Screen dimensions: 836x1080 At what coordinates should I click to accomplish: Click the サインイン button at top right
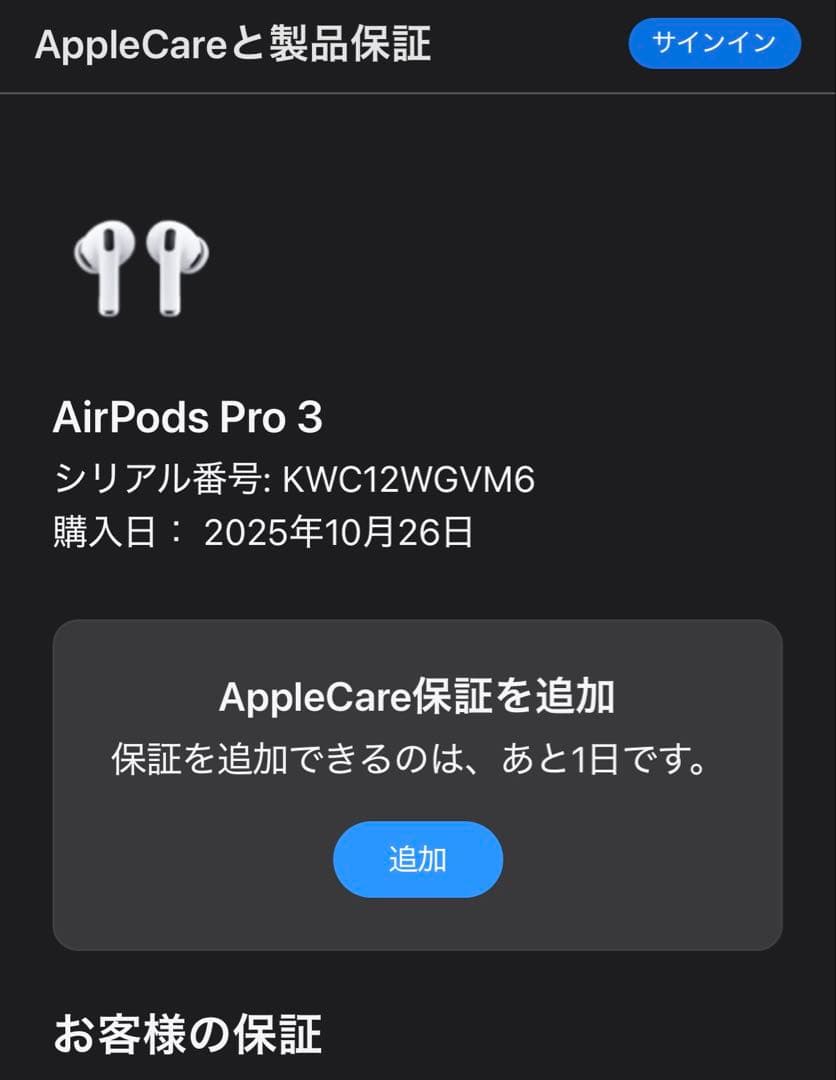point(712,42)
